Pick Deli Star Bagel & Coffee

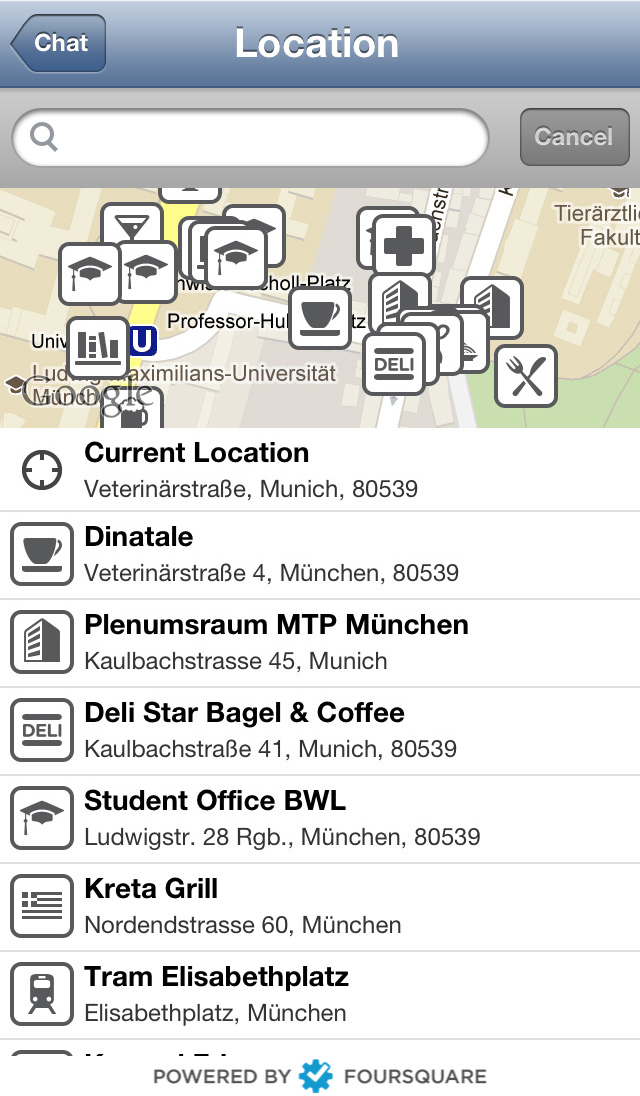[320, 730]
